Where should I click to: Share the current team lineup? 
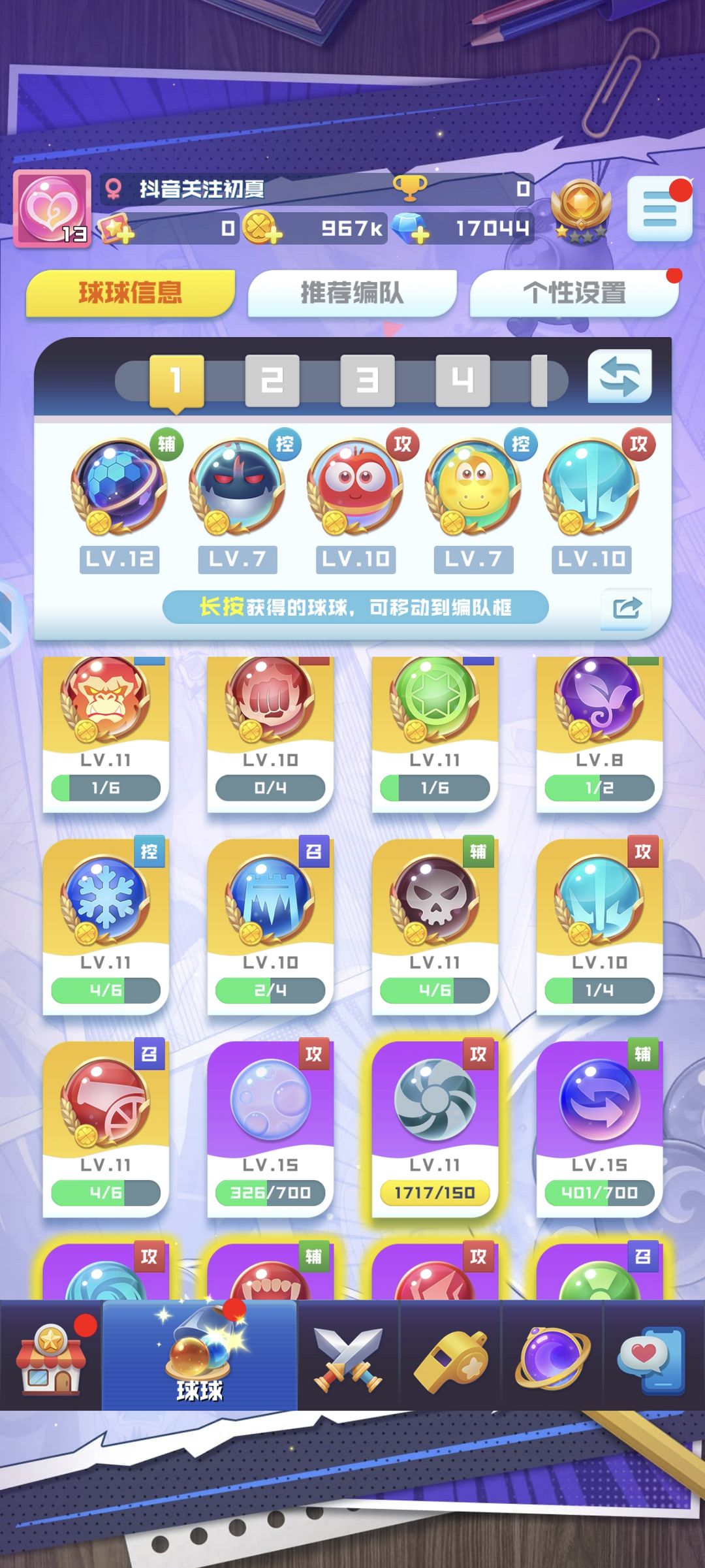[627, 608]
